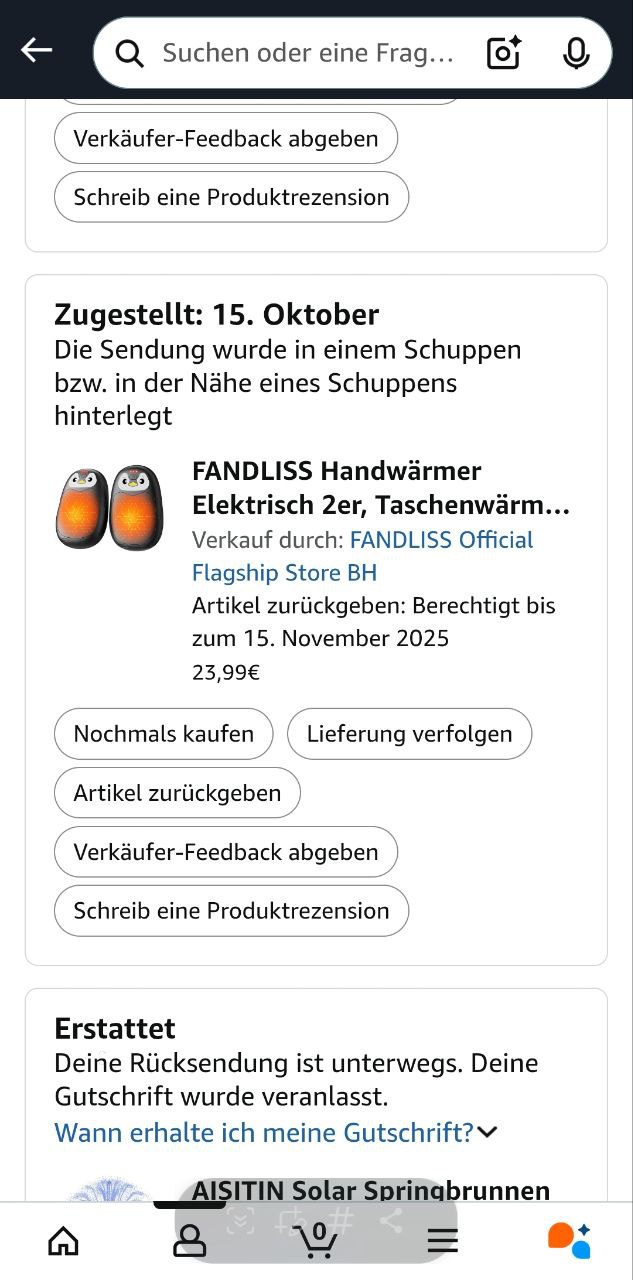633x1280 pixels.
Task: Go back with the arrow icon
Action: 37,51
